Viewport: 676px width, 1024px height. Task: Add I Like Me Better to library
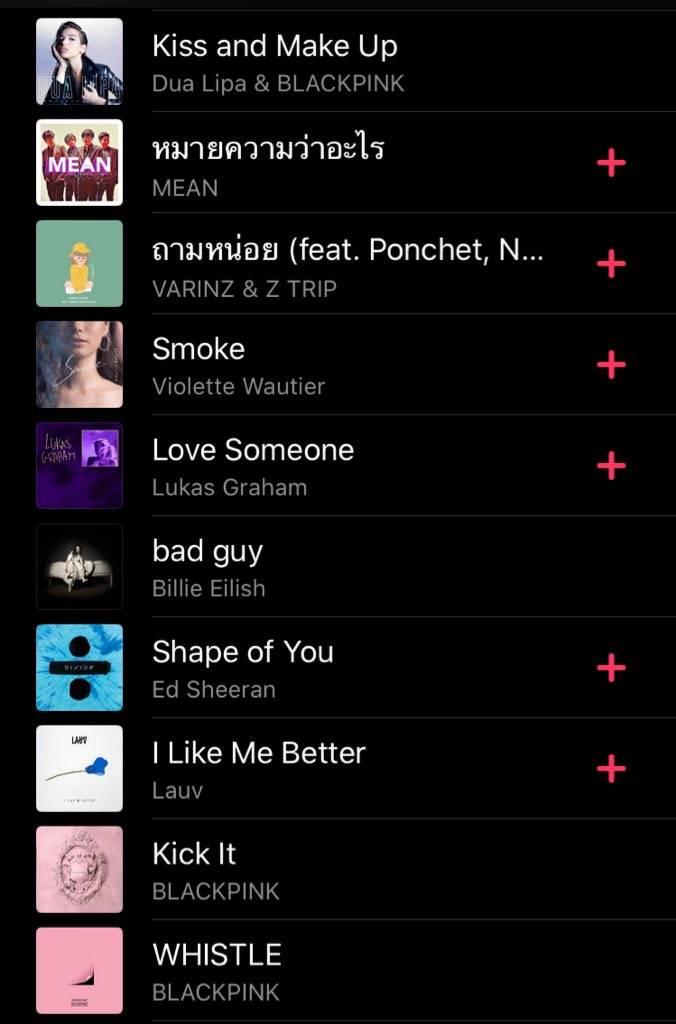pyautogui.click(x=611, y=768)
